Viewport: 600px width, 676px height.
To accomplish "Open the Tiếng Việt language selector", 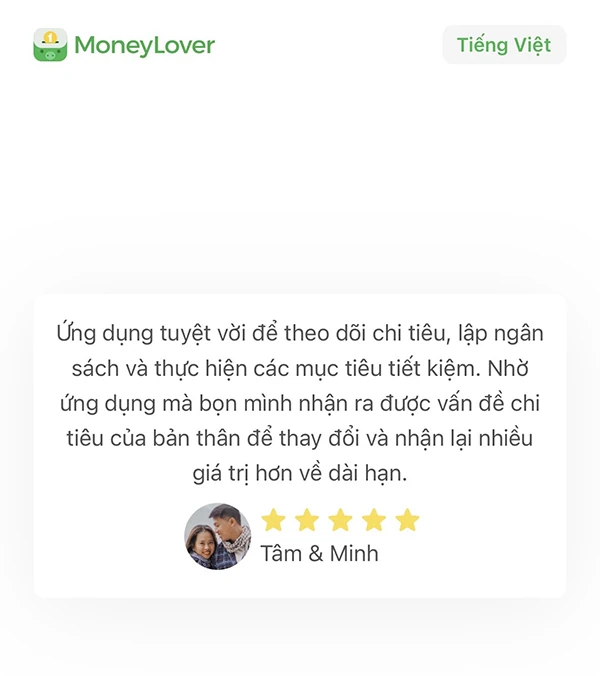I will point(504,45).
